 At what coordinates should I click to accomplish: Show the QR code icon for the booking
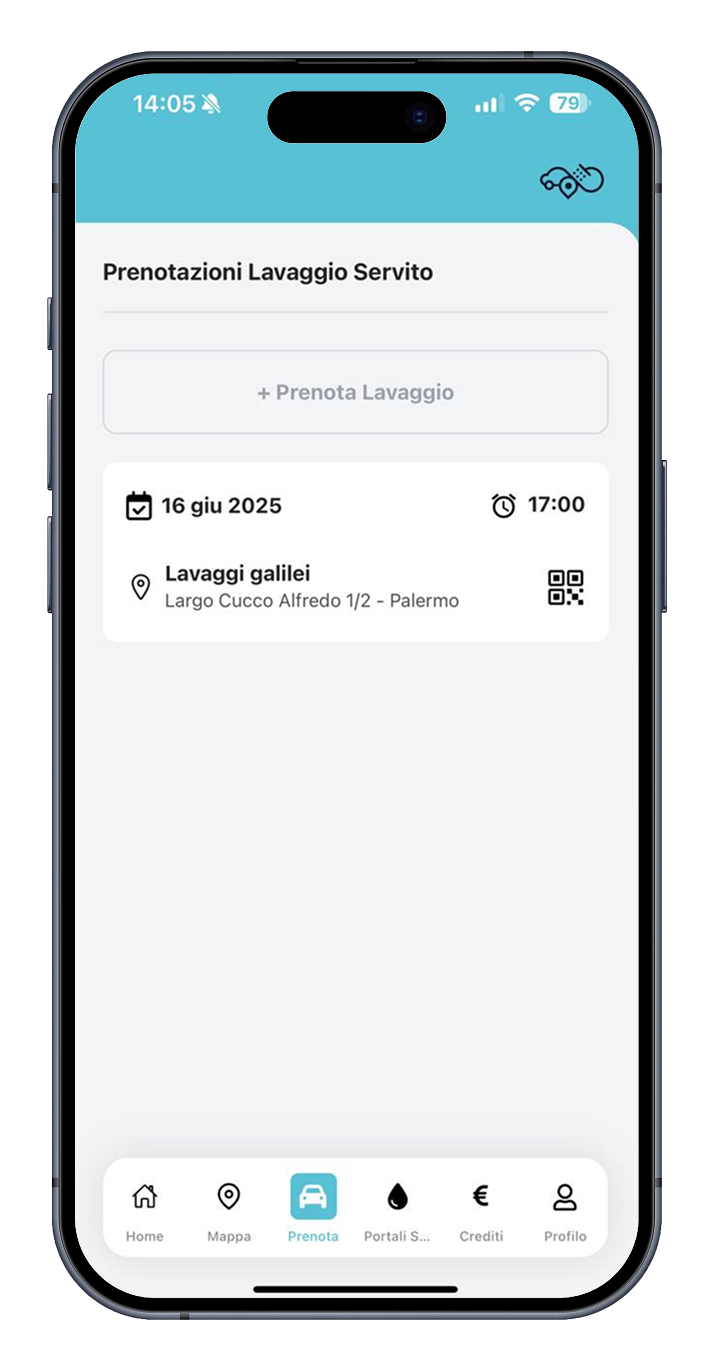click(565, 588)
